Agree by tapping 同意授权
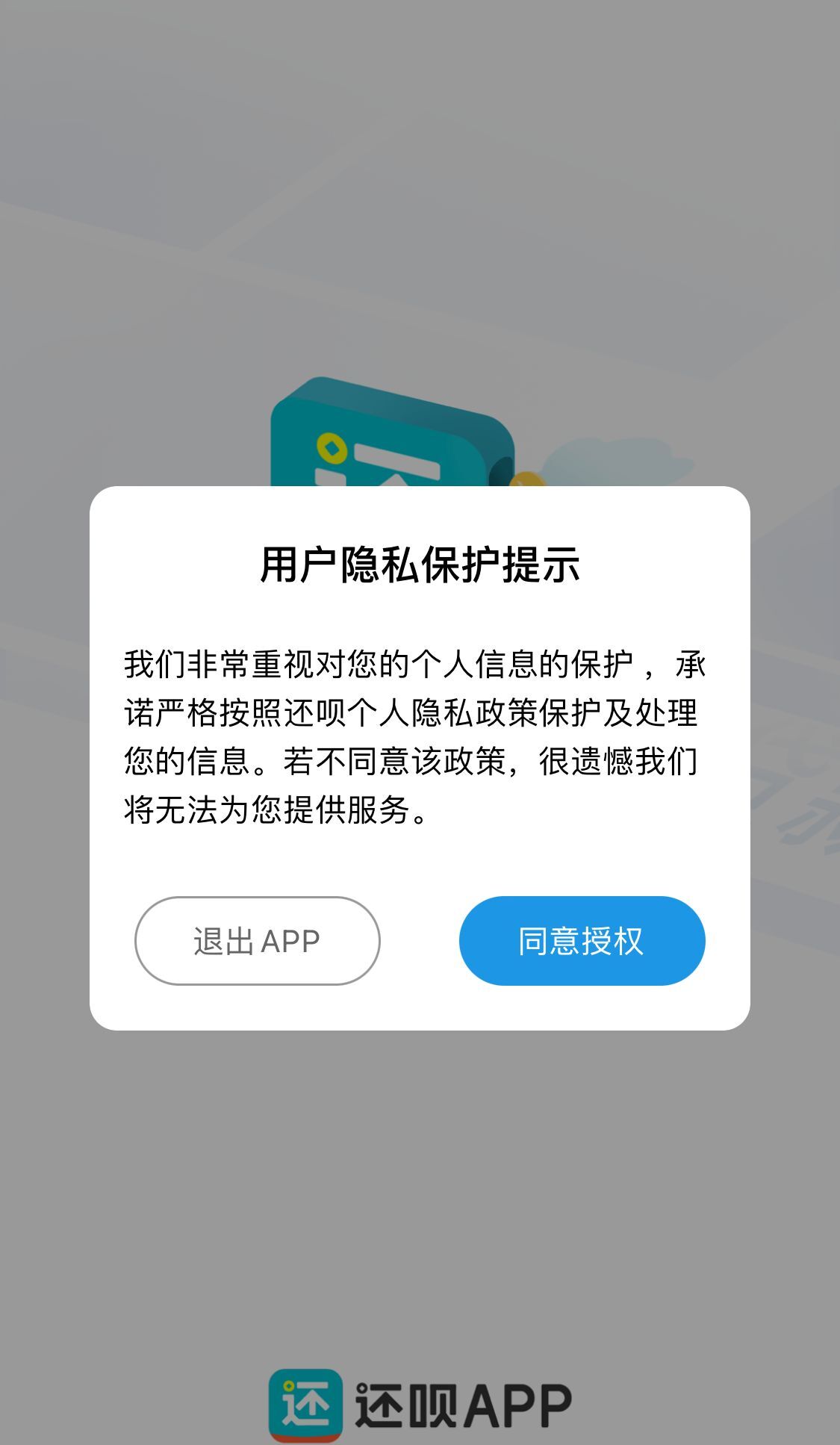The image size is (840, 1445). [x=582, y=941]
